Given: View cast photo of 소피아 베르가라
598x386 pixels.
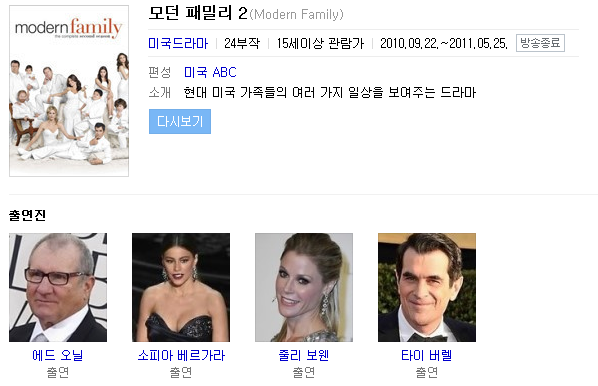Looking at the screenshot, I should (x=181, y=288).
